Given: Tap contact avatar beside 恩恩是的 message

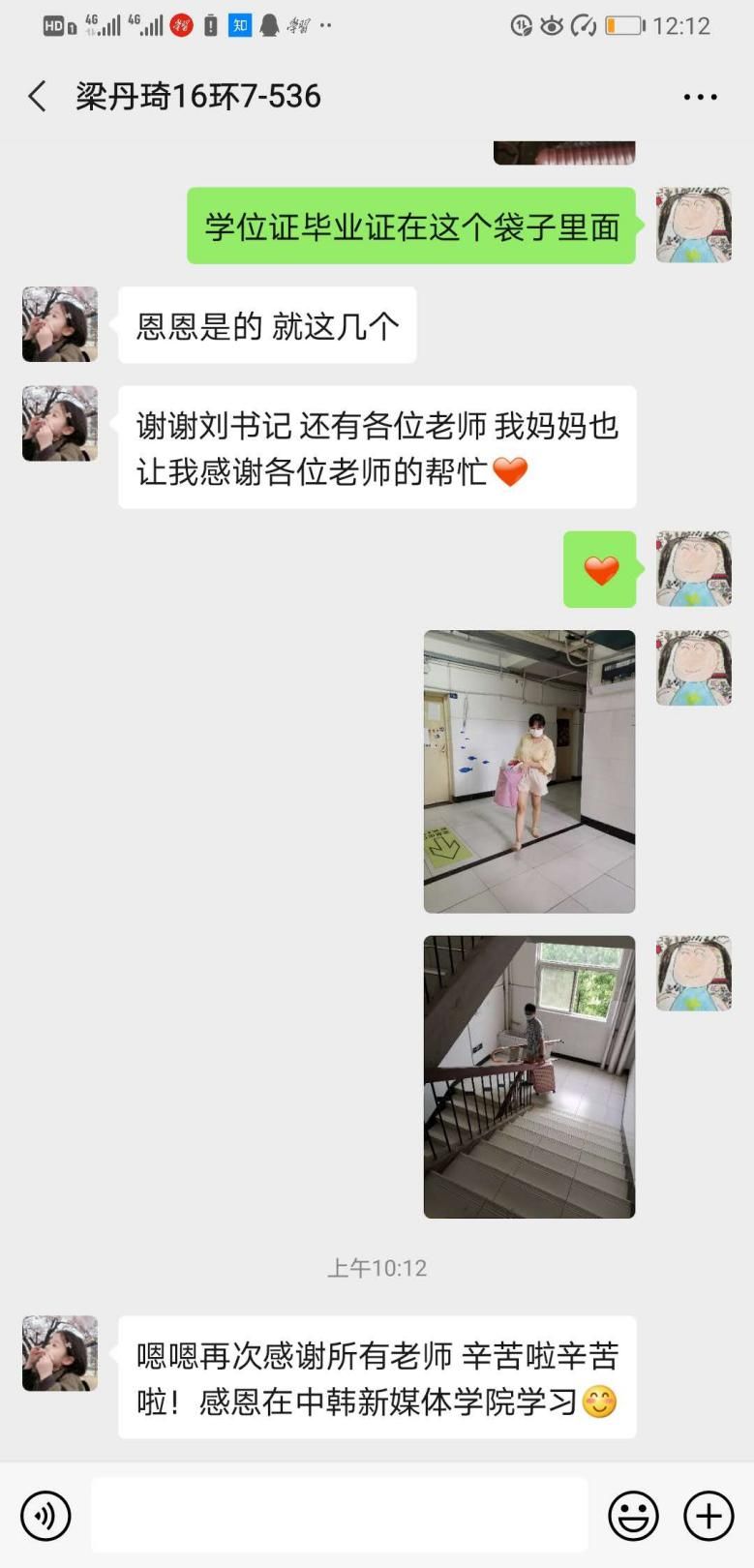Looking at the screenshot, I should tap(60, 324).
